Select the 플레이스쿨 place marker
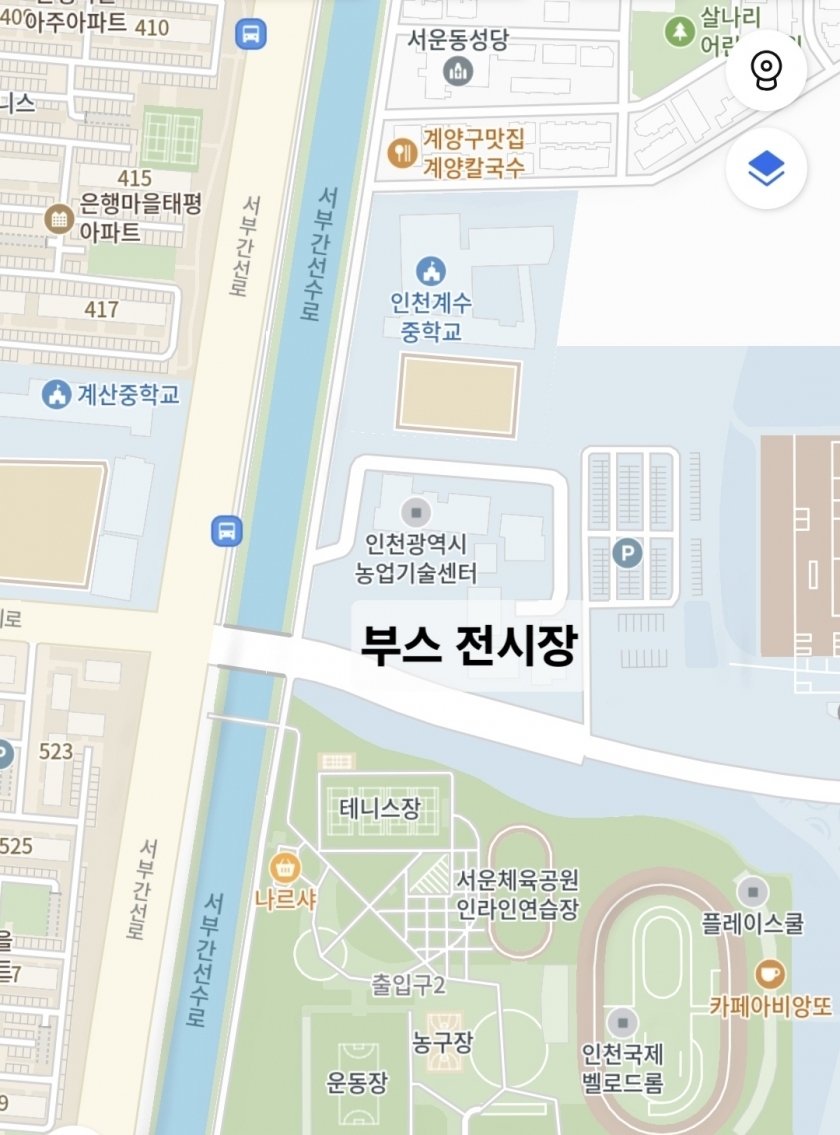 tap(752, 890)
